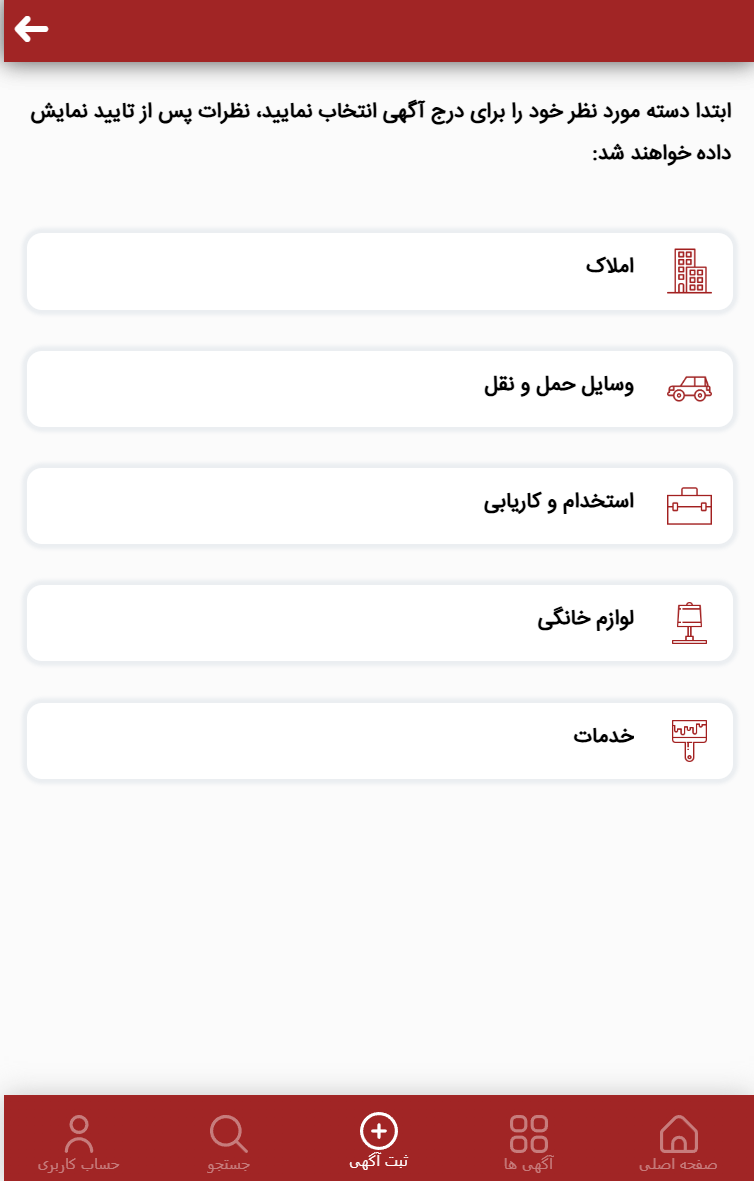Screen dimensions: 754x1181
Task: Switch to the صفحه اصلی tab
Action: click(x=678, y=1143)
